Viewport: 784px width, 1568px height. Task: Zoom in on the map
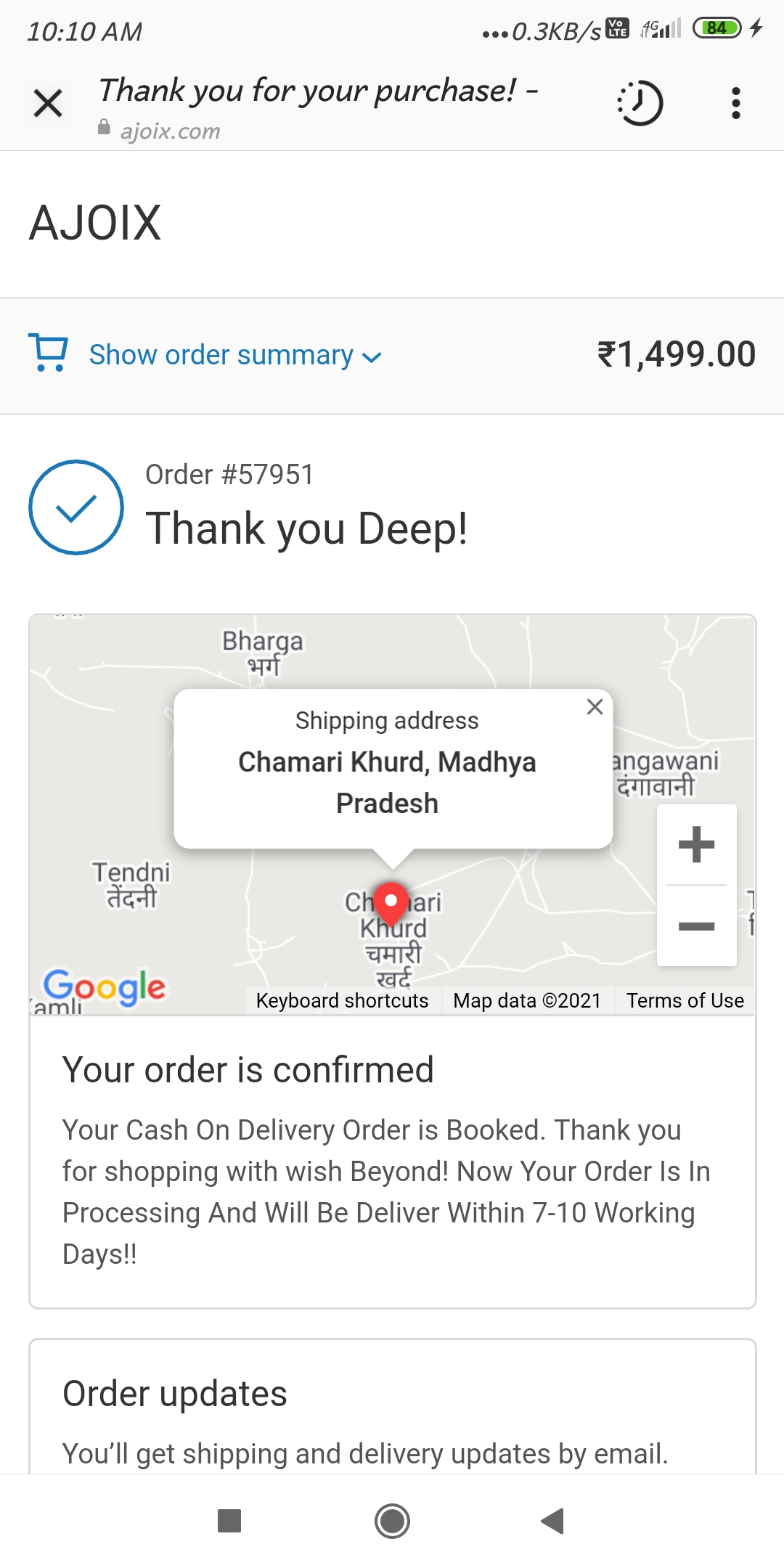pyautogui.click(x=696, y=844)
